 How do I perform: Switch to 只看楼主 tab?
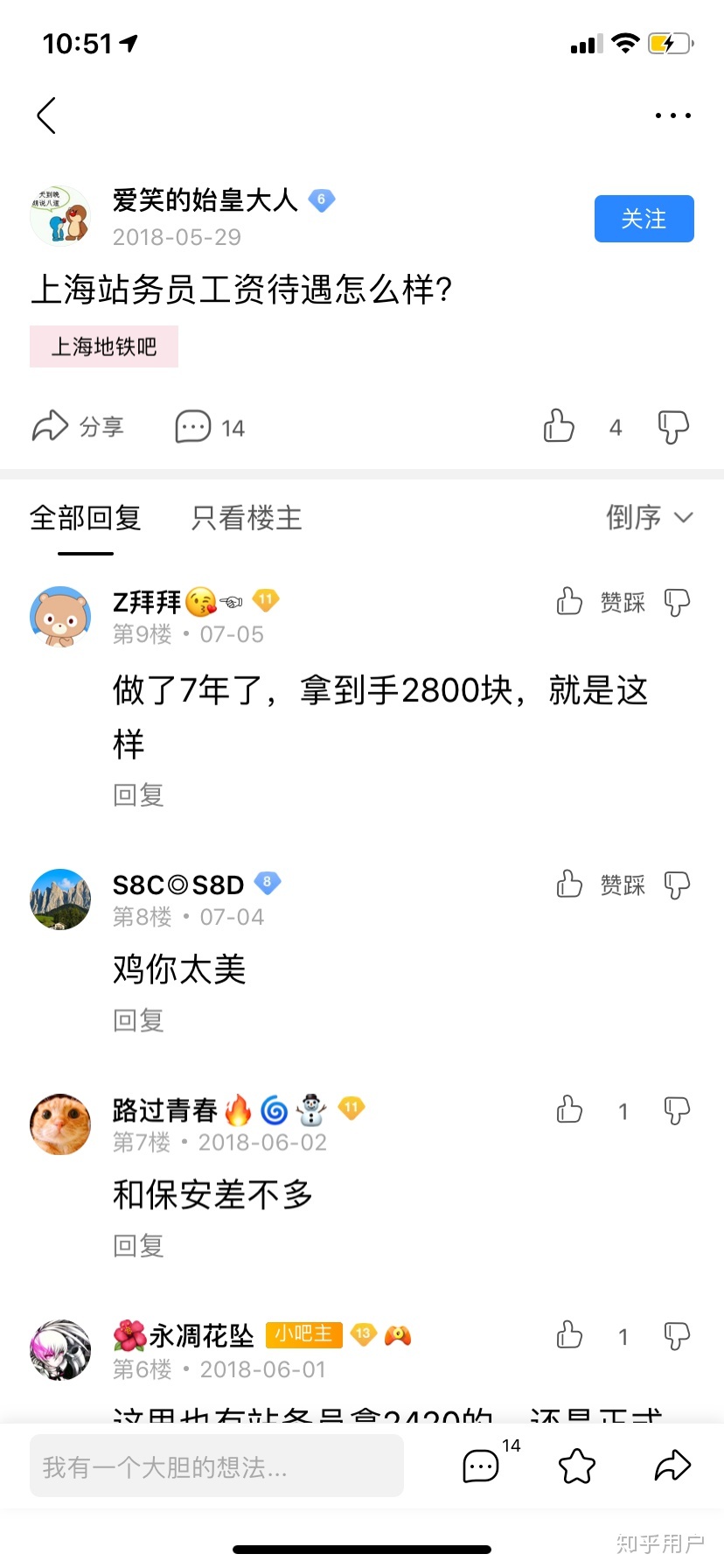coord(247,518)
